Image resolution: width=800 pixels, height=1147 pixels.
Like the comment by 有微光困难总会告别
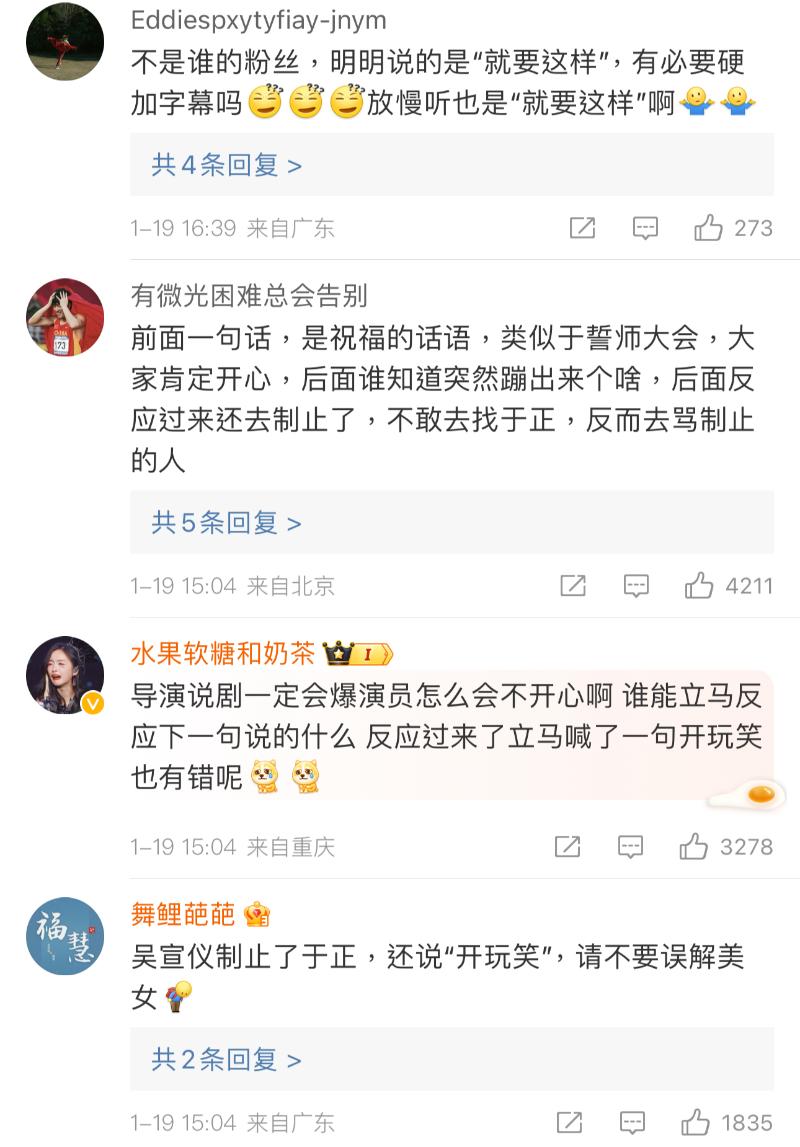(699, 585)
